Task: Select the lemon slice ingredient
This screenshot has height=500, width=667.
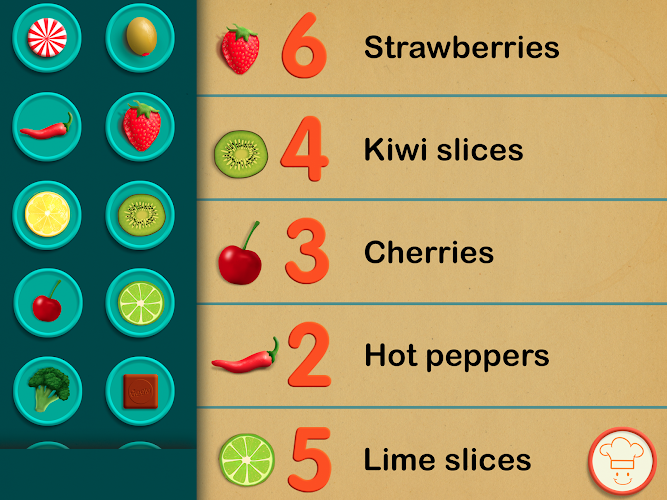Action: click(47, 215)
